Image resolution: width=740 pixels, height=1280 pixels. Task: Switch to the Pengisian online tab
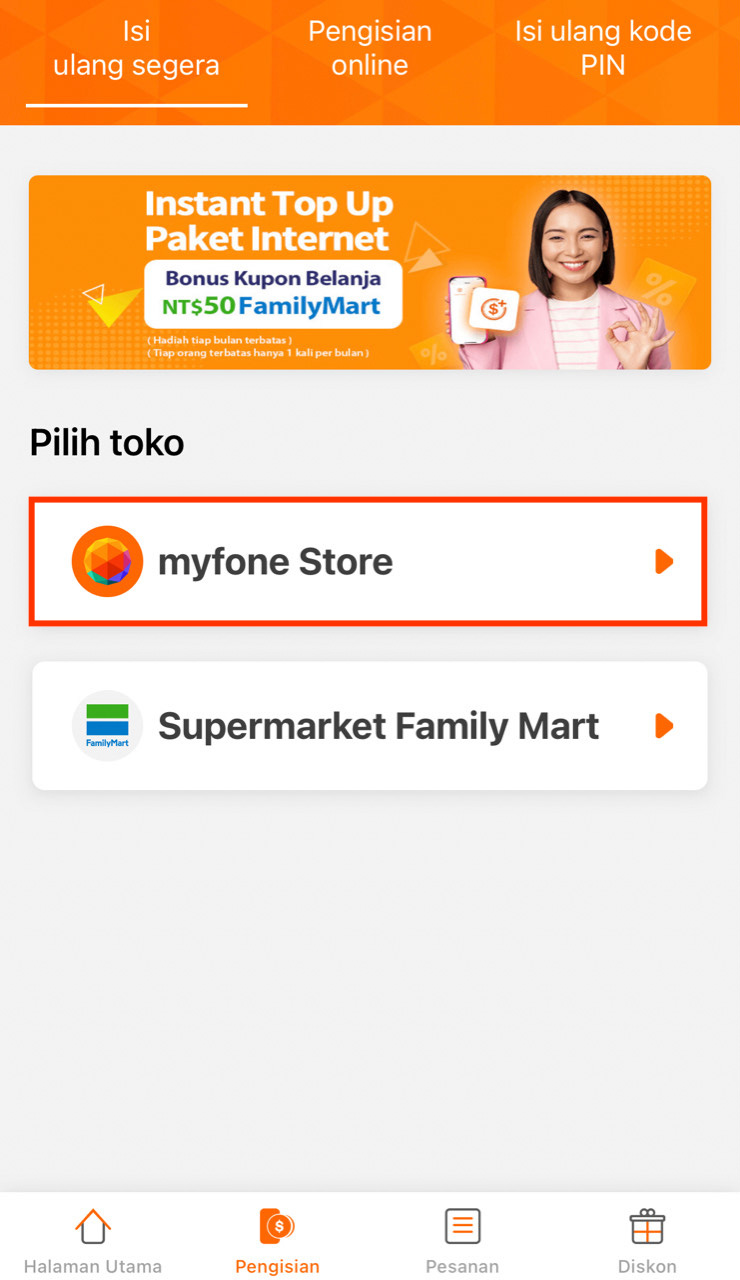pyautogui.click(x=370, y=48)
